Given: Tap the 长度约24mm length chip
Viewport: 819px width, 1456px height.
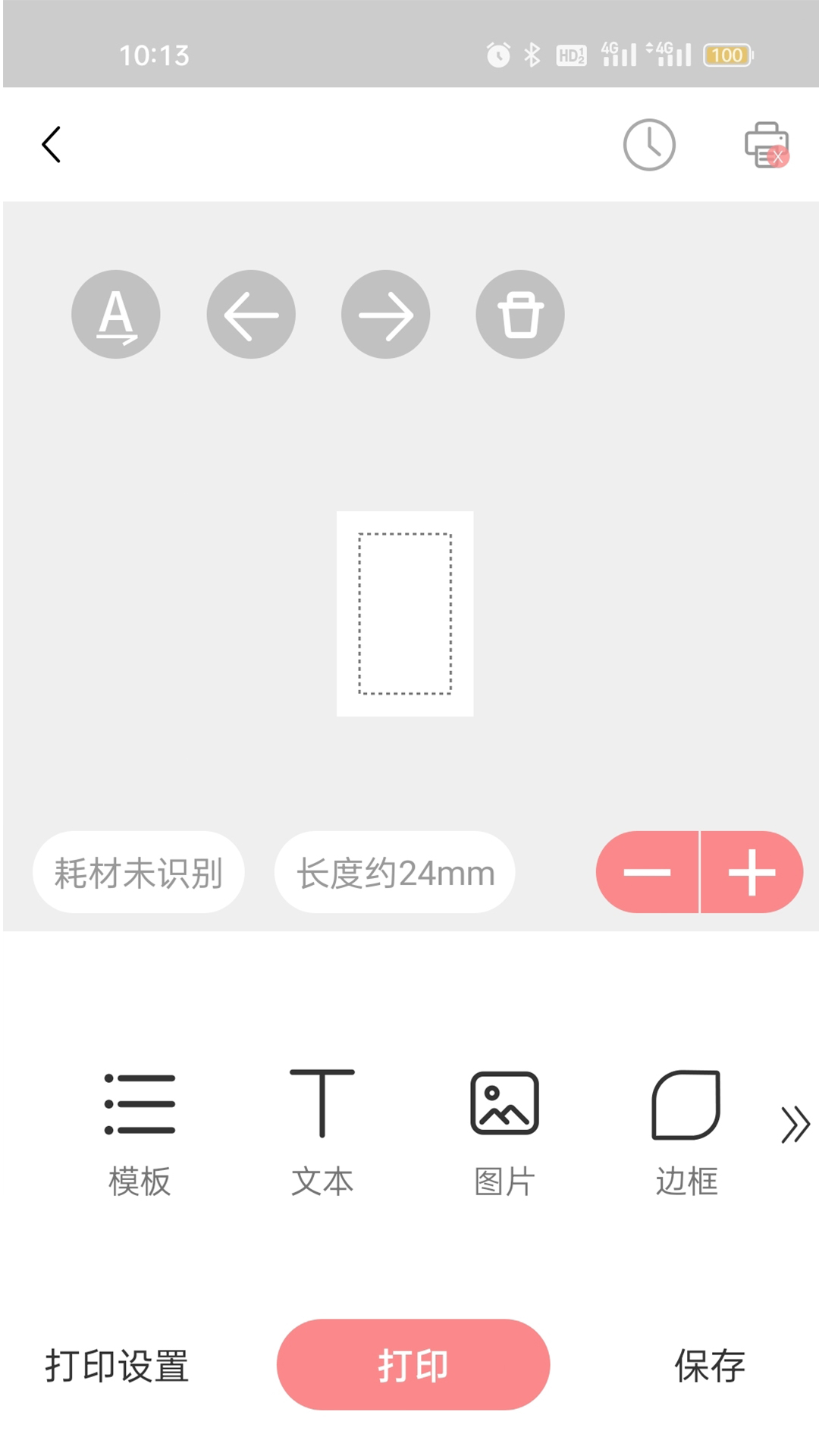Looking at the screenshot, I should tap(395, 872).
